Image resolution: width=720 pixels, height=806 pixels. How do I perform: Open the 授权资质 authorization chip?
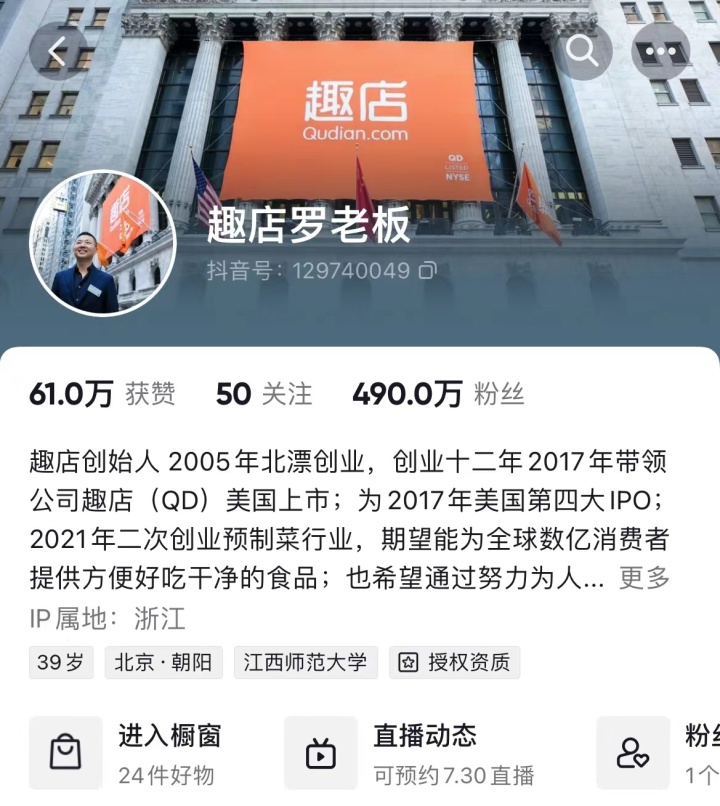454,662
